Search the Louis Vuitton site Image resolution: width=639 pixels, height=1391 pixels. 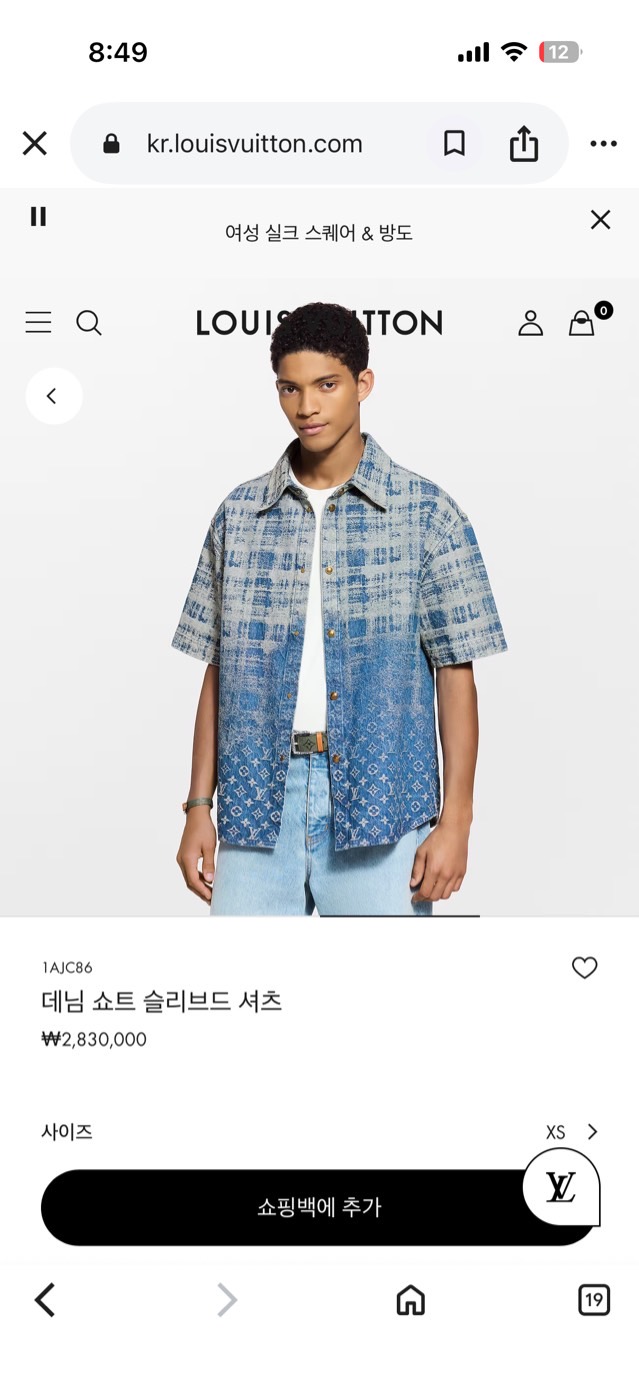click(x=89, y=322)
